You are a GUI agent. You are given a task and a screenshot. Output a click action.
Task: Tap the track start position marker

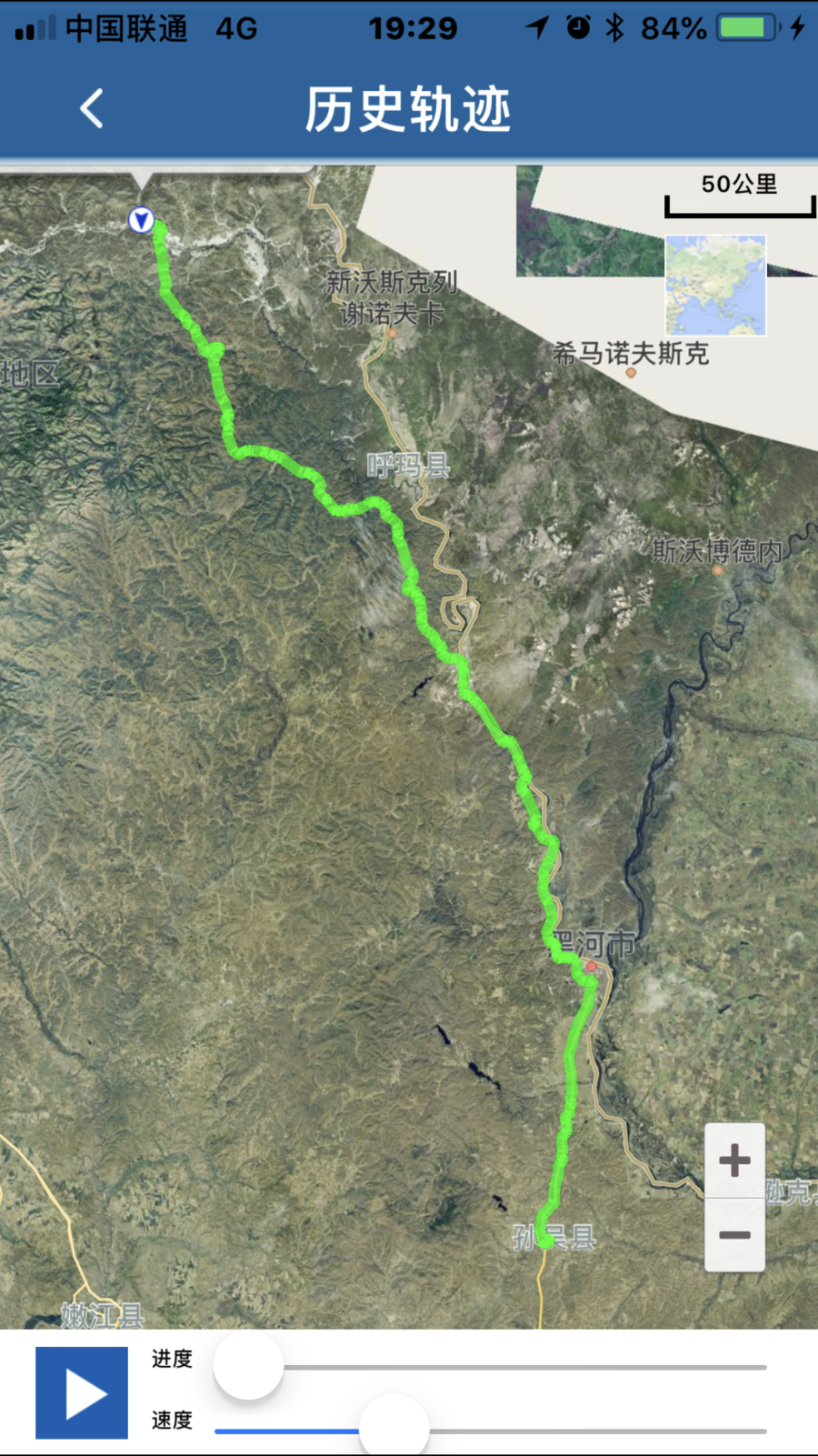[141, 220]
